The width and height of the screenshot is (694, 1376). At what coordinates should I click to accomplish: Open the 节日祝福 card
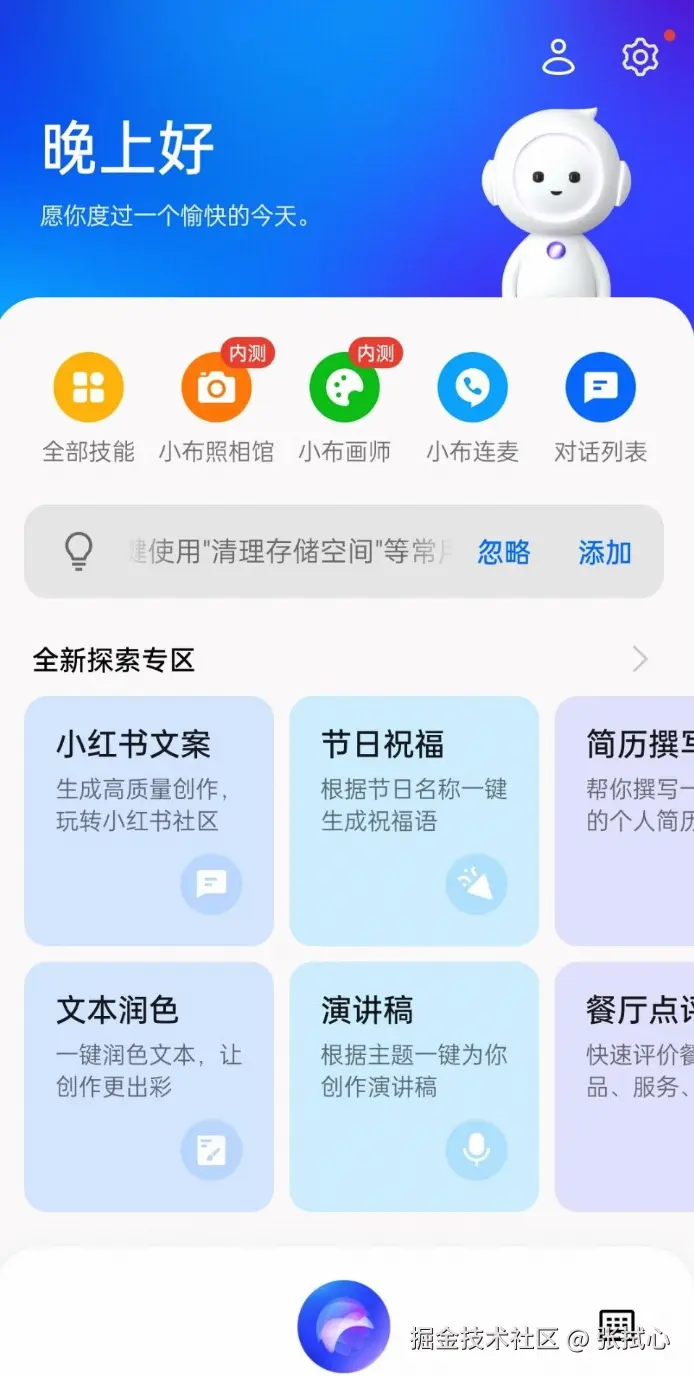(414, 820)
